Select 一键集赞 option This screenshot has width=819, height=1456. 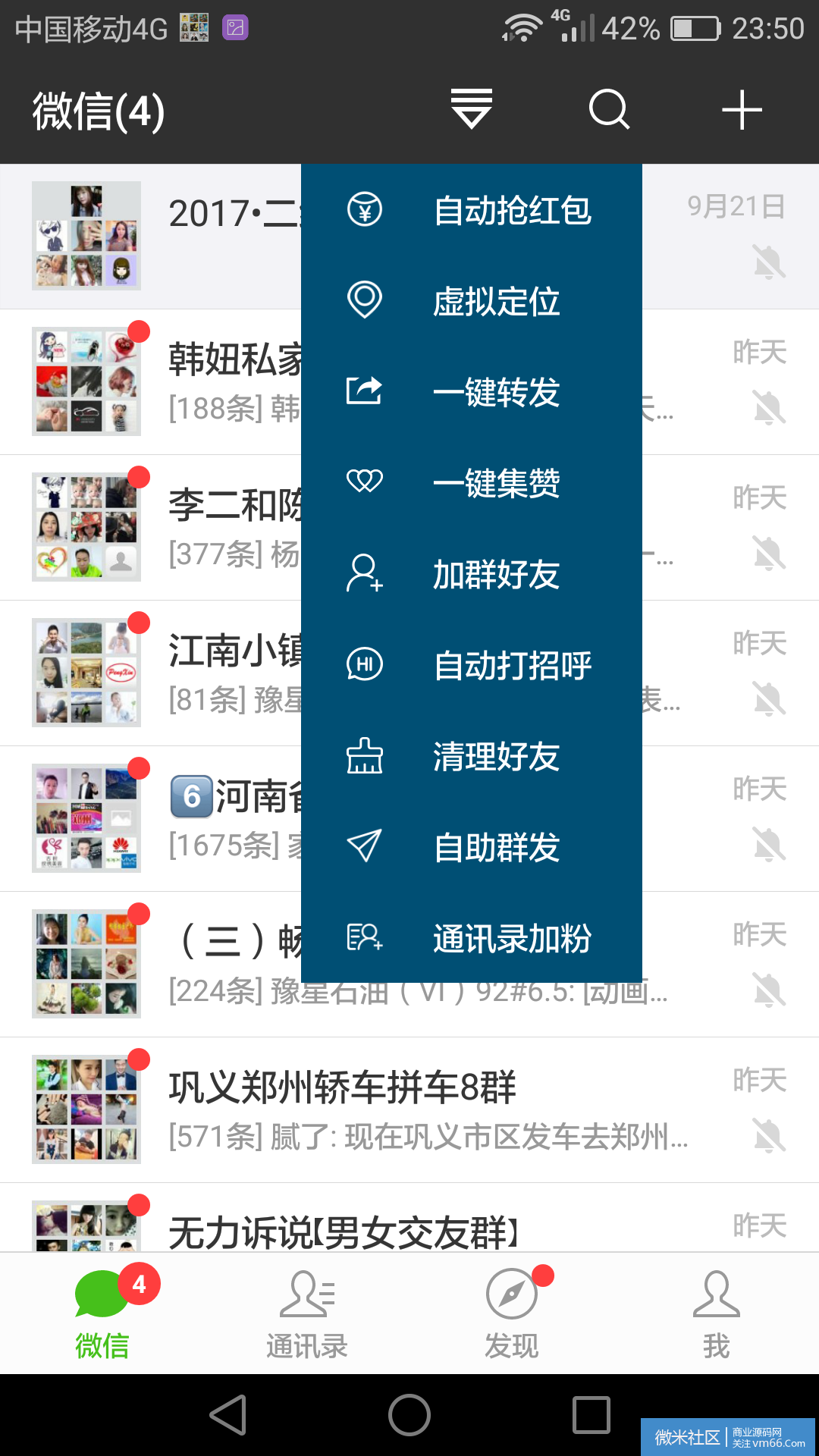click(472, 483)
